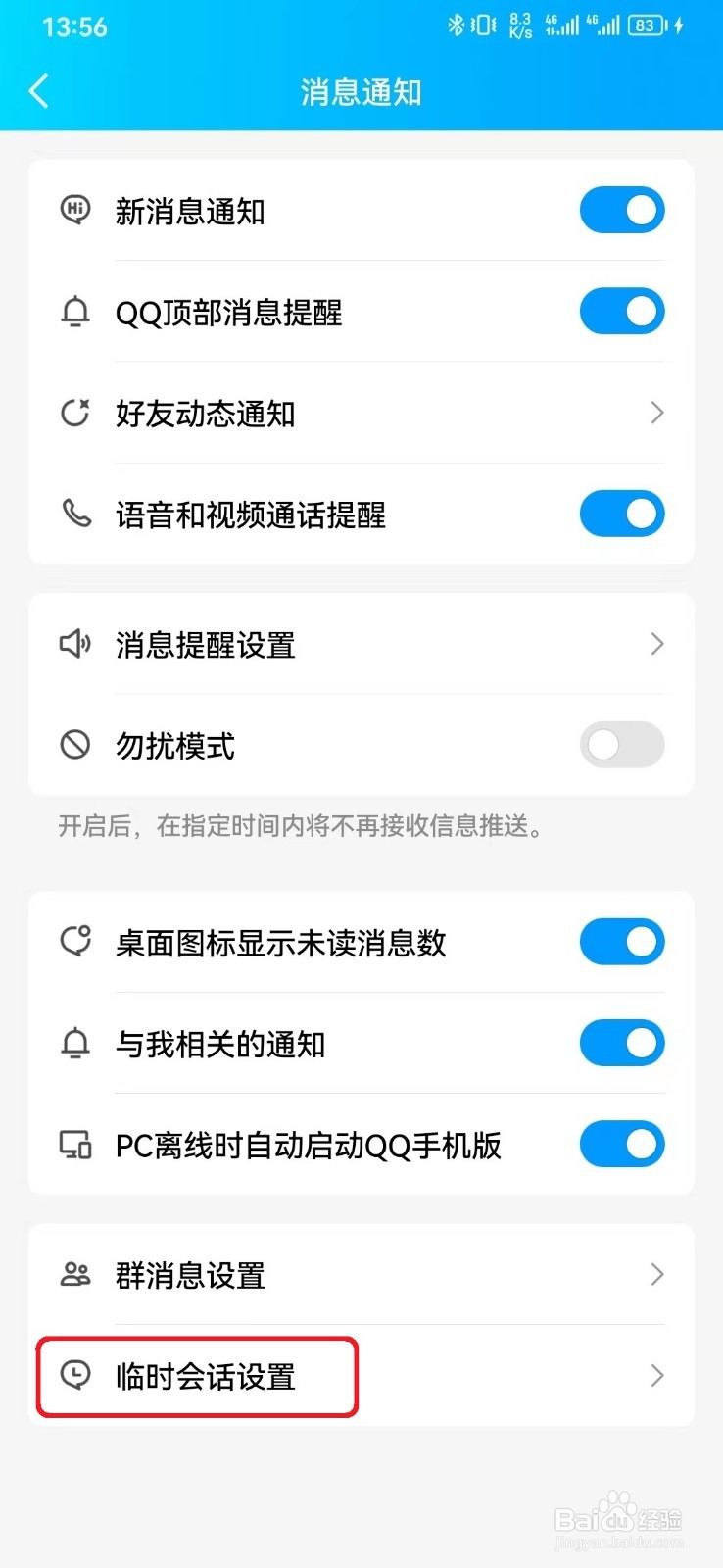The height and width of the screenshot is (1568, 723).
Task: Enable the 勿扰模式 toggle
Action: 622,745
